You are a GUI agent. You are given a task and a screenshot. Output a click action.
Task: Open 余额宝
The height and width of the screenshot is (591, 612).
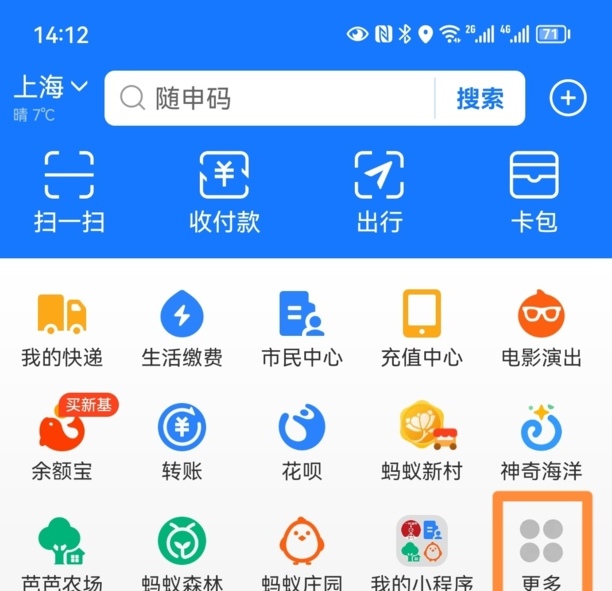[62, 442]
